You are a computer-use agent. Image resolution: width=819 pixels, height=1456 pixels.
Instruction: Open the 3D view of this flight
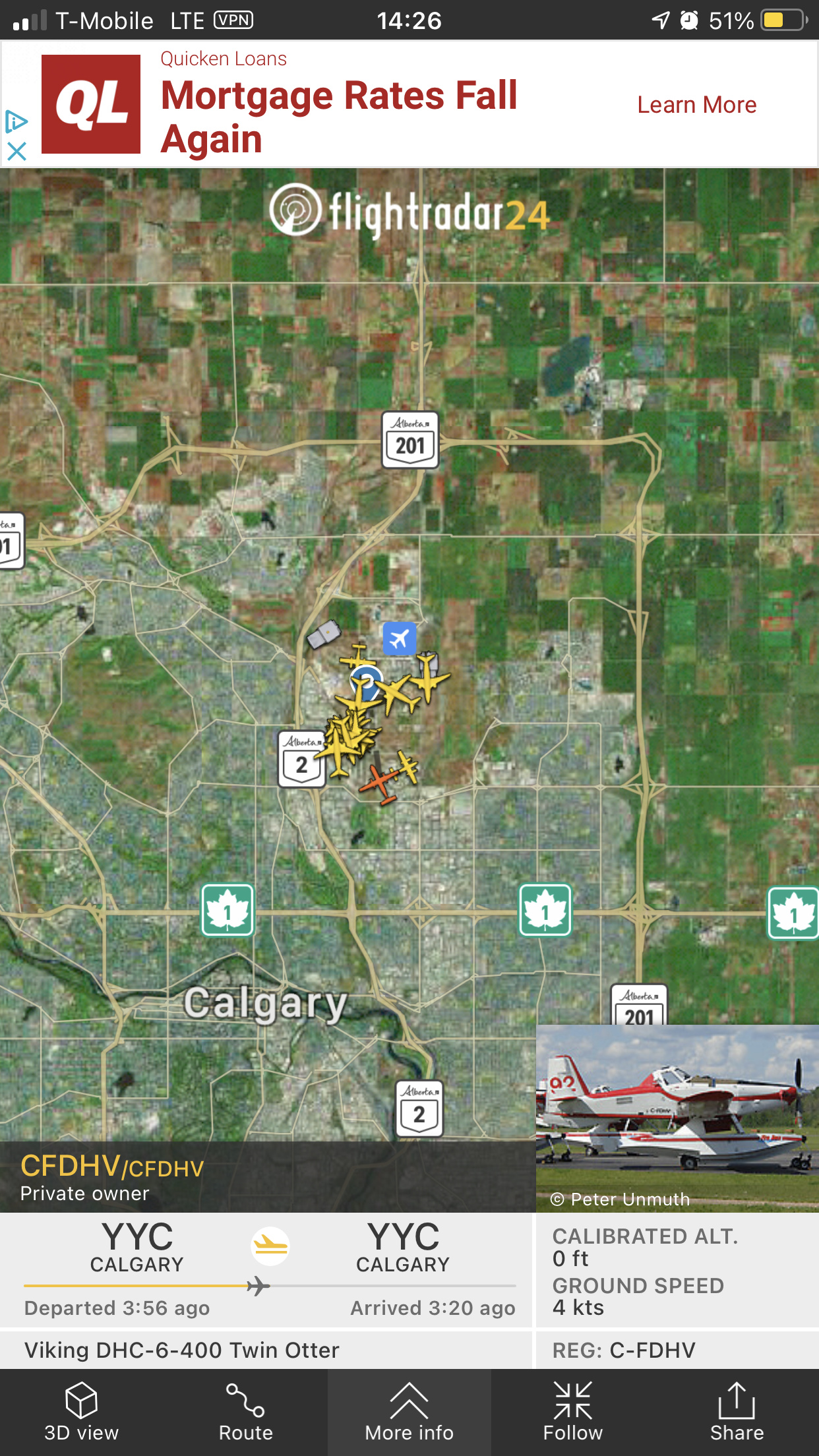(x=81, y=1412)
